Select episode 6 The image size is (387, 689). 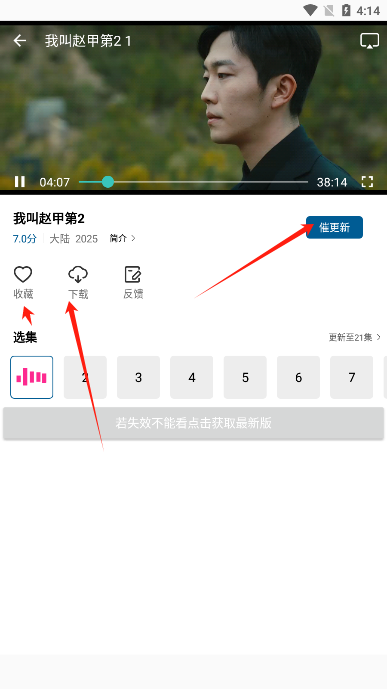(298, 377)
